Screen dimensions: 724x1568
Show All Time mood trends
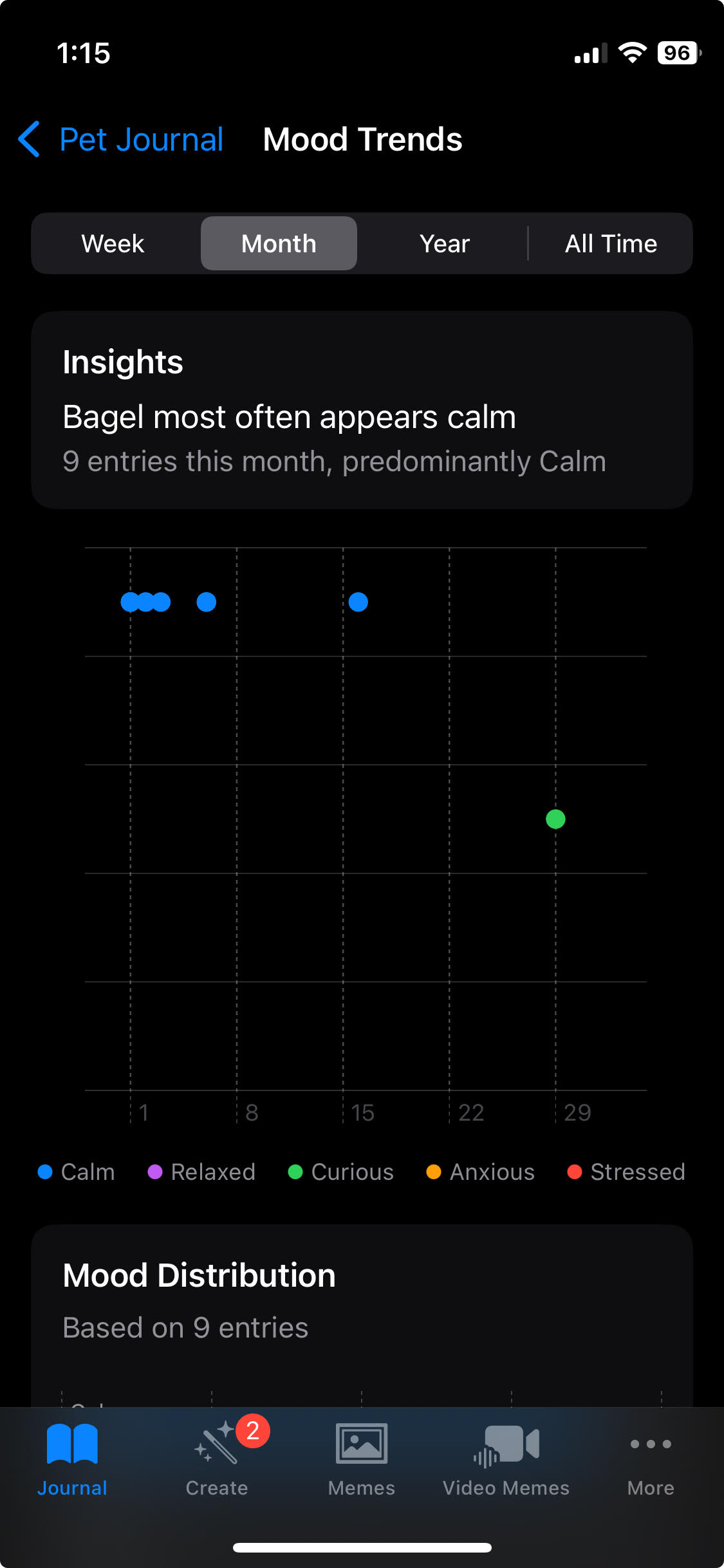pos(610,244)
